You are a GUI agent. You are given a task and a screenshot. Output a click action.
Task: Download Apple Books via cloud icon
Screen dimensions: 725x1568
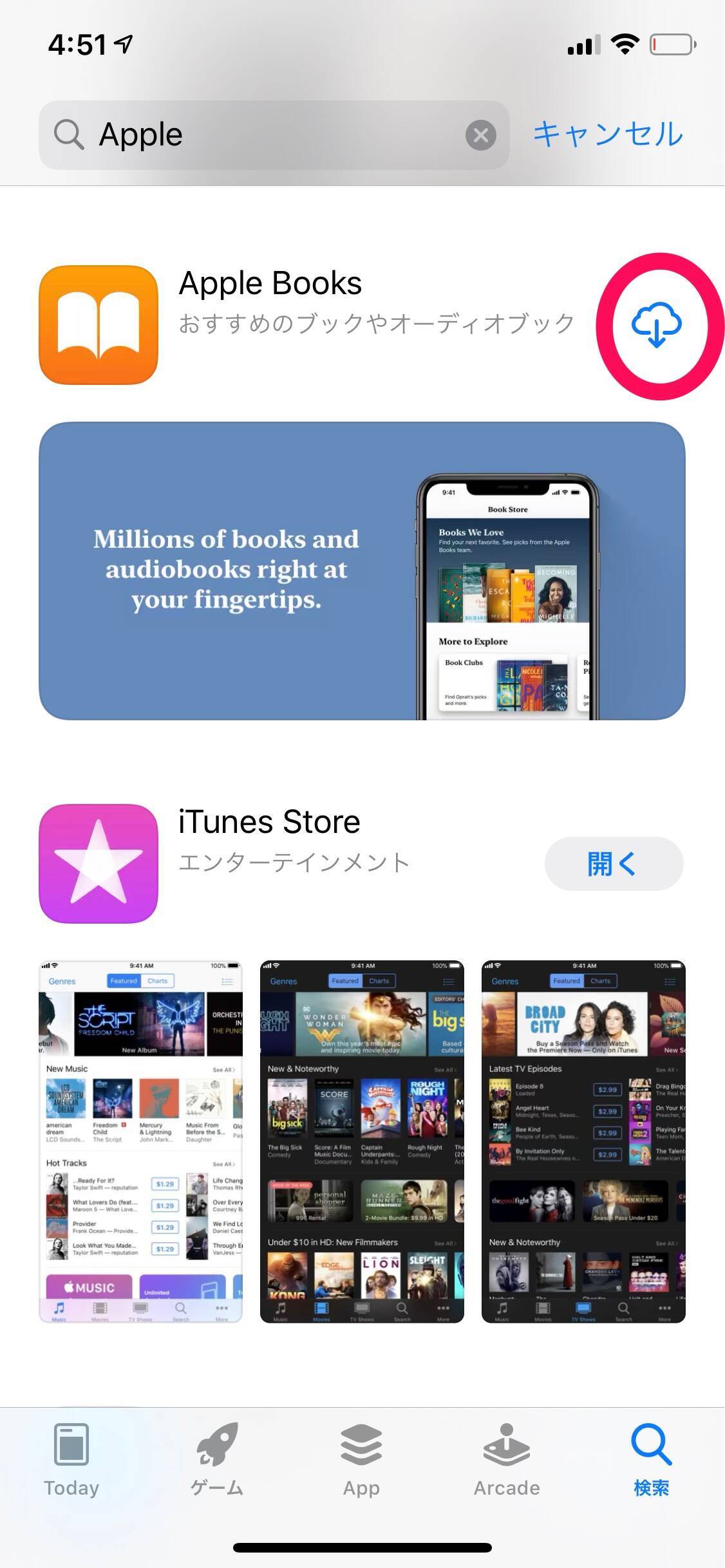pos(656,326)
